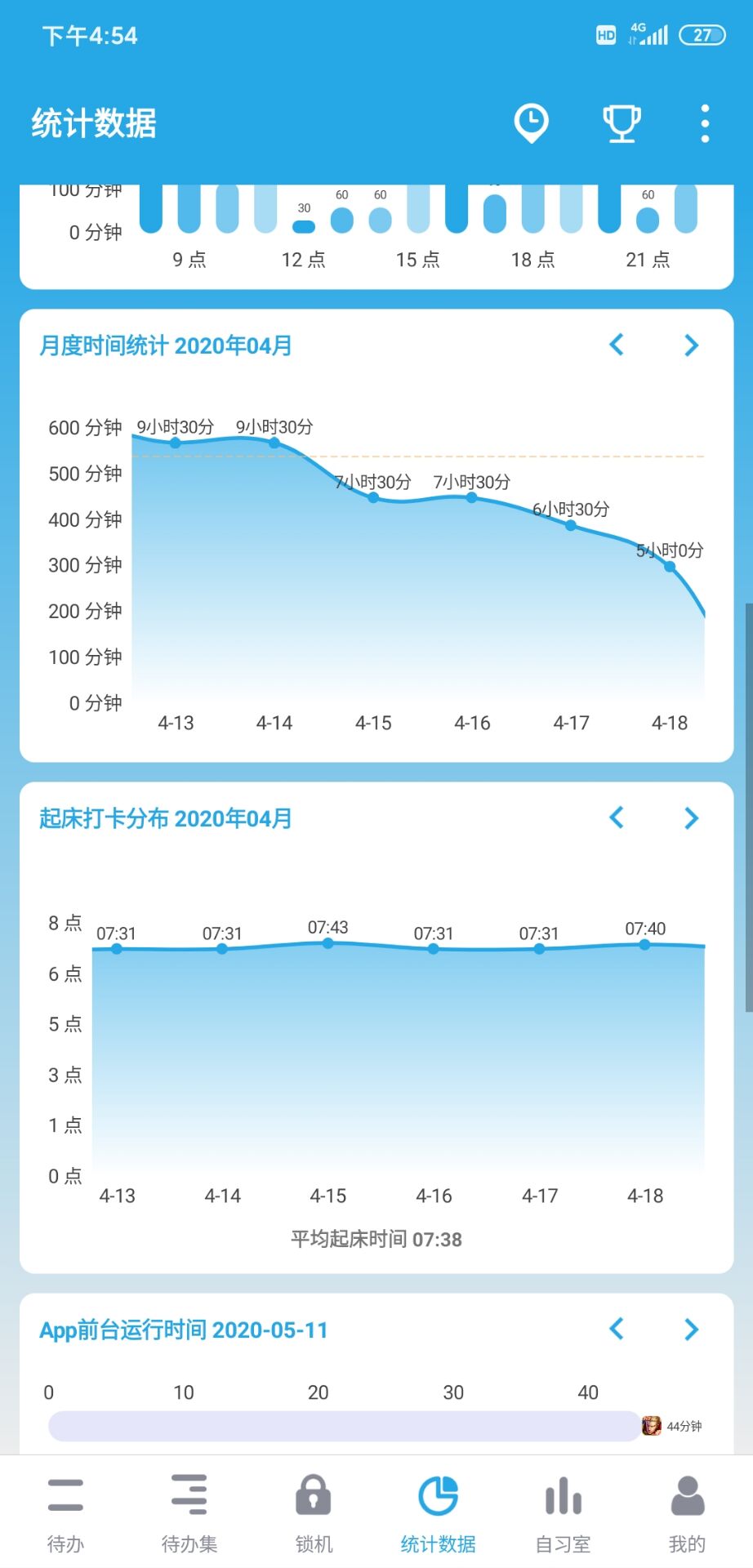Go to next month in 月度时间统计
The image size is (753, 1568).
(x=691, y=345)
